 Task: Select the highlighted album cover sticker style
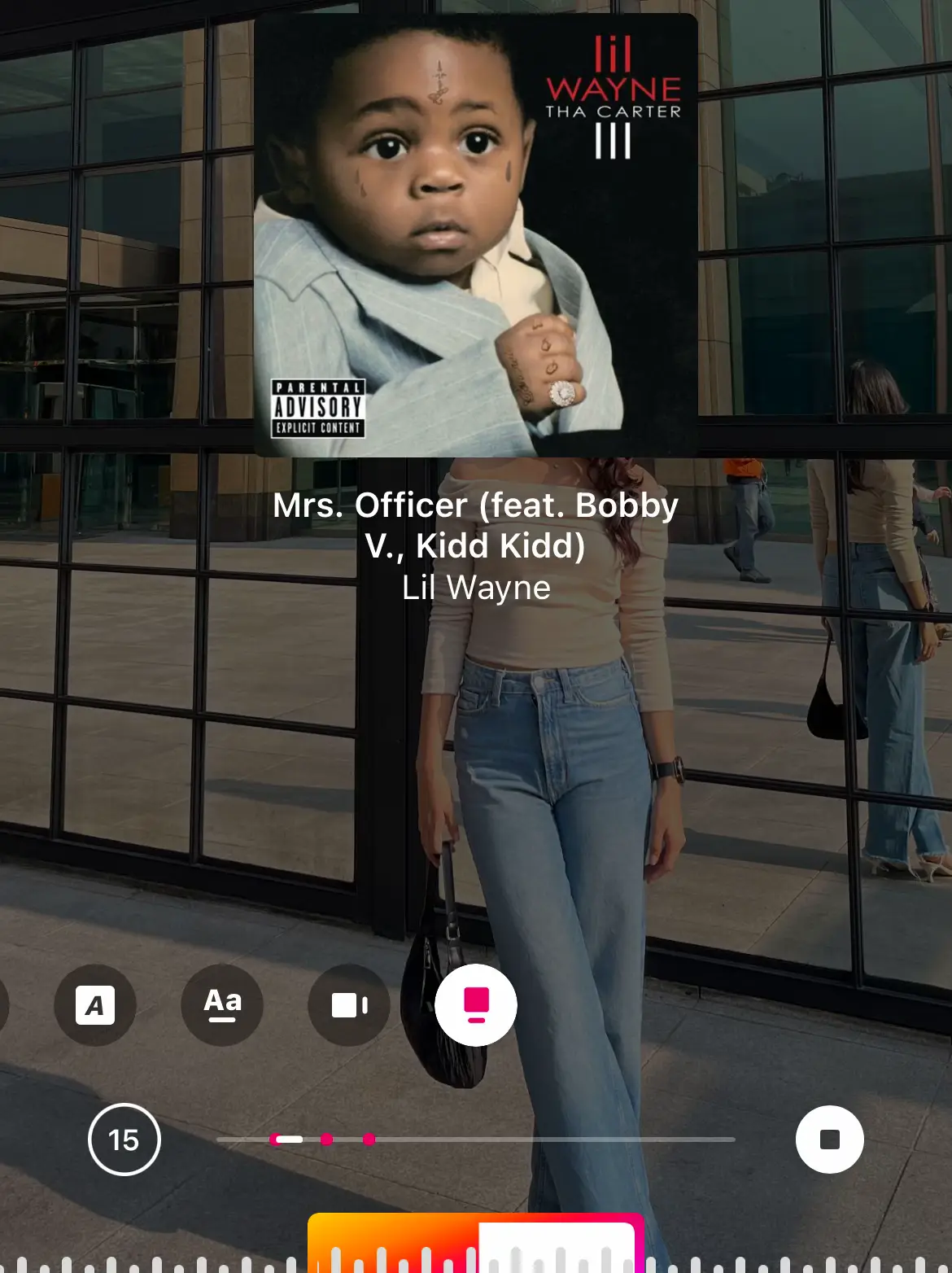476,1005
